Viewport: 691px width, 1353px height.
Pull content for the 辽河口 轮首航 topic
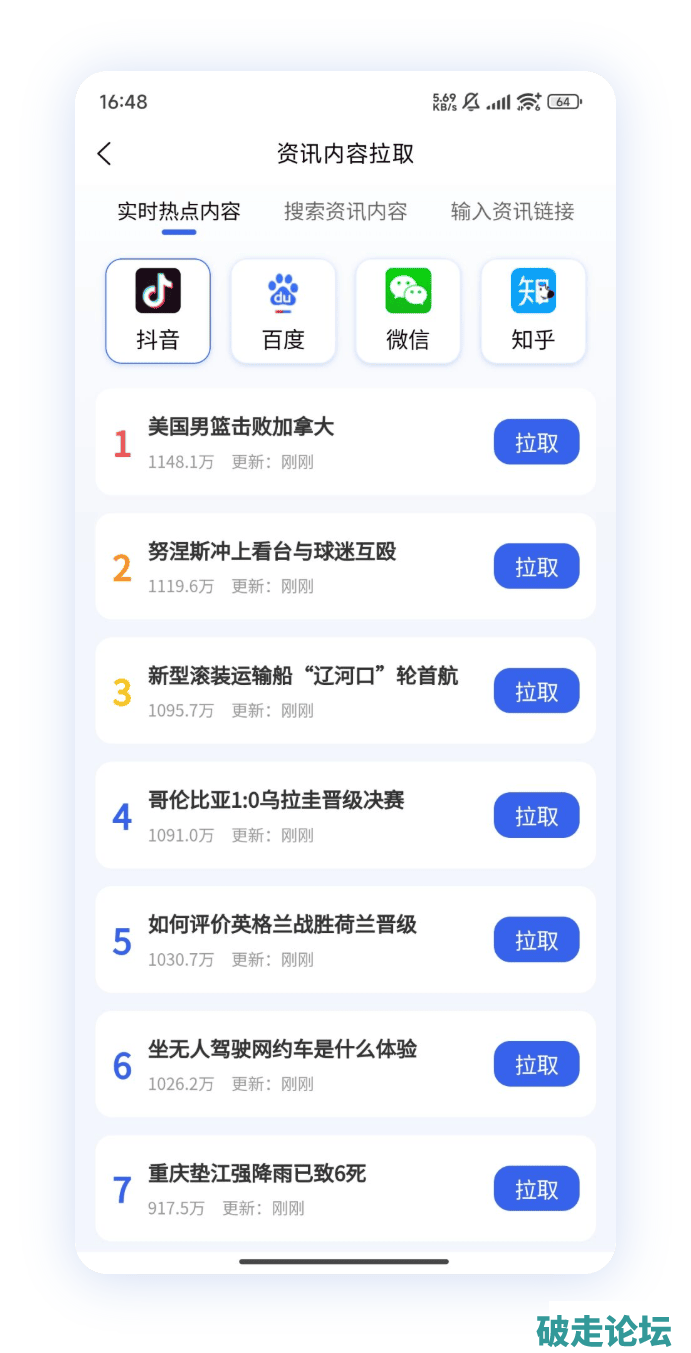tap(536, 691)
